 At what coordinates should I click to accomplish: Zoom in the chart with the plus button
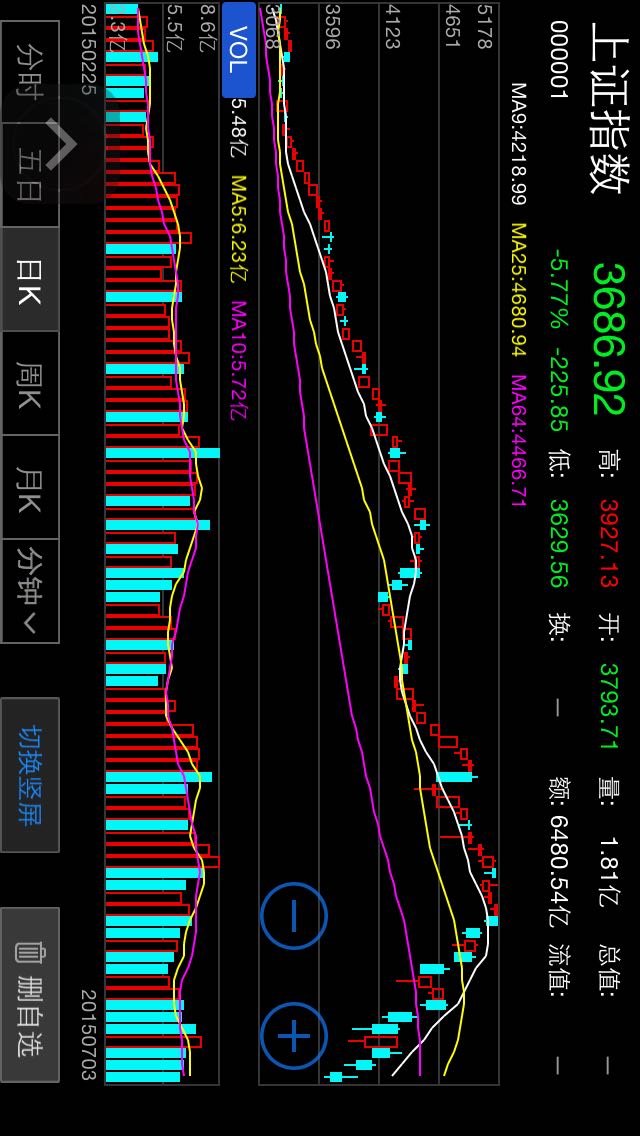(294, 1036)
